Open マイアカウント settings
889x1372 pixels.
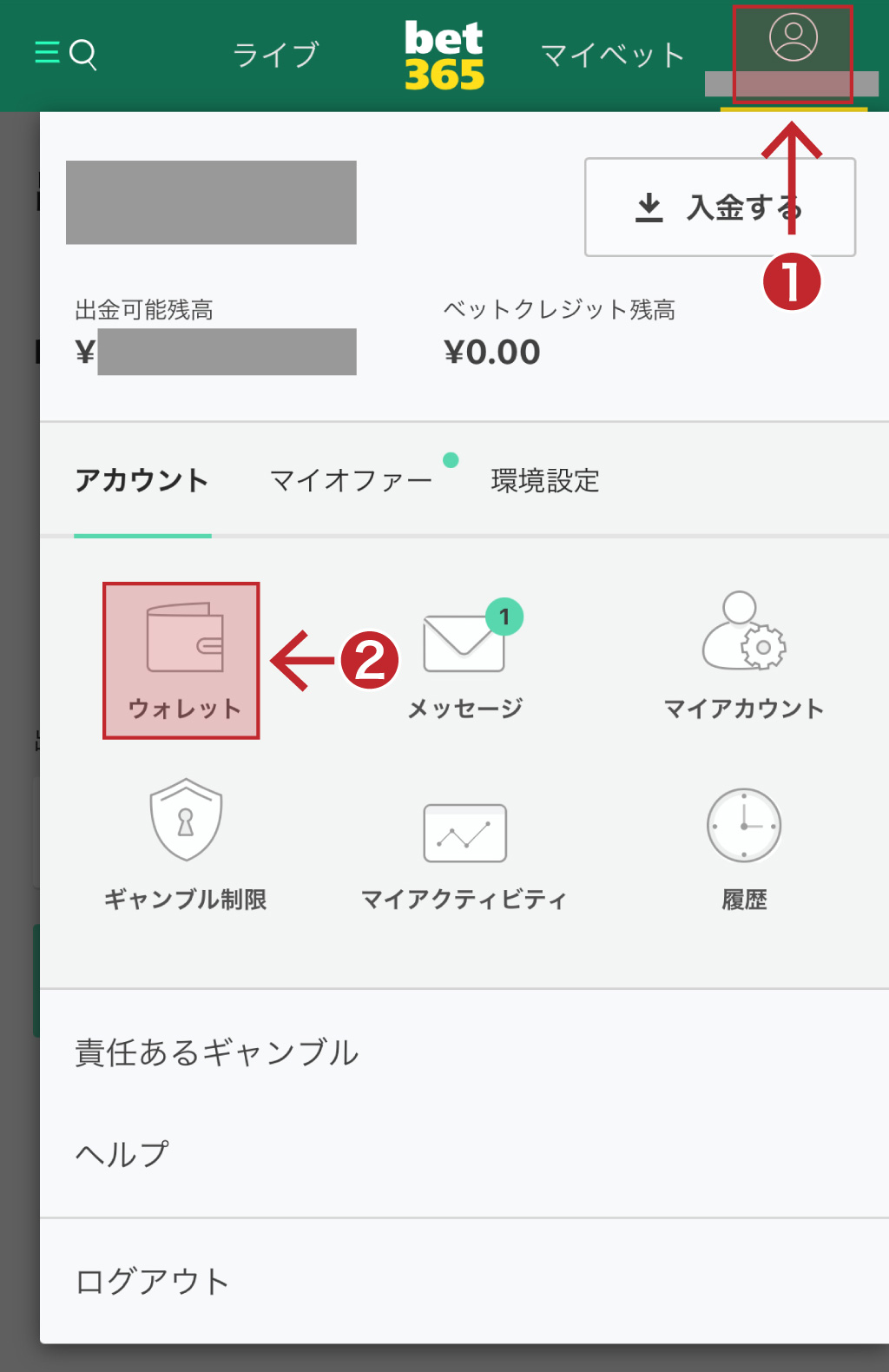(x=744, y=661)
